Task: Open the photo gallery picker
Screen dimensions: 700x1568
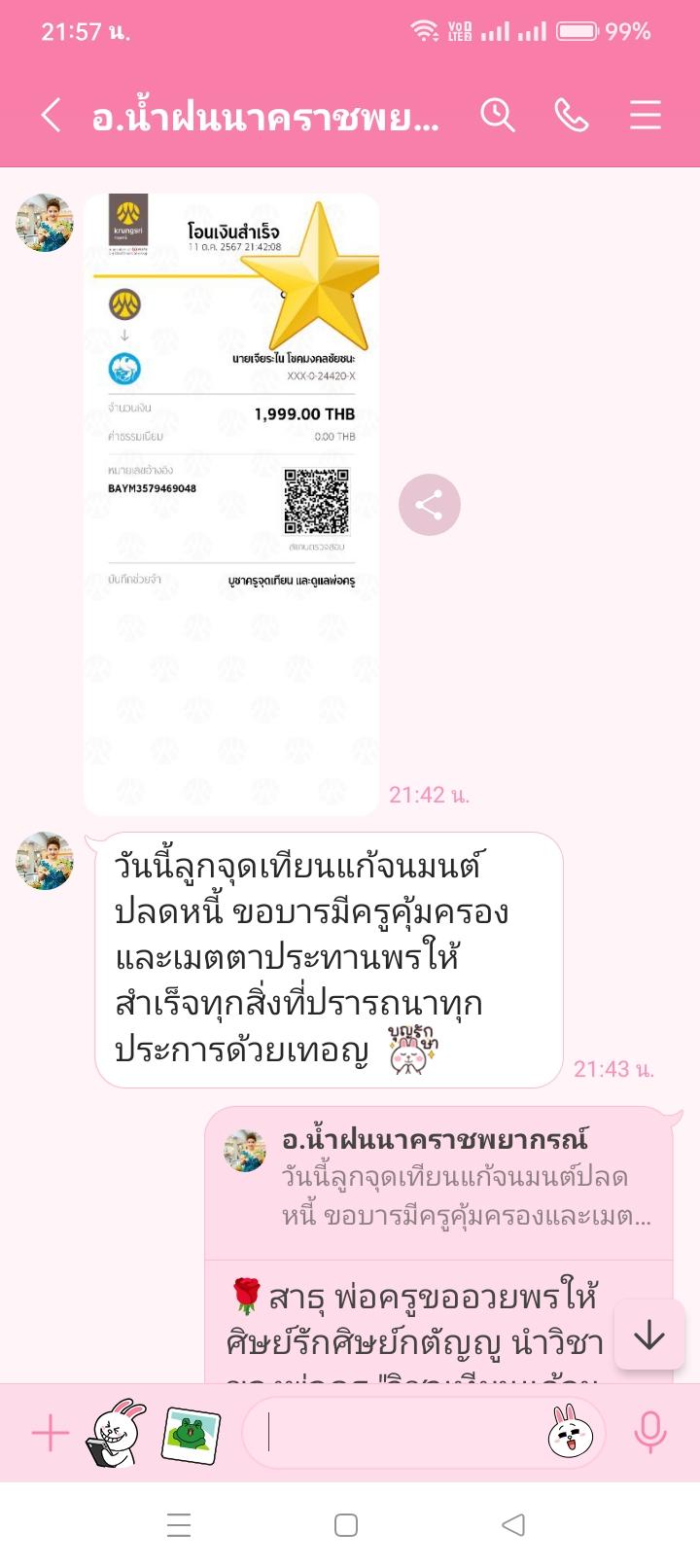Action: (191, 1433)
